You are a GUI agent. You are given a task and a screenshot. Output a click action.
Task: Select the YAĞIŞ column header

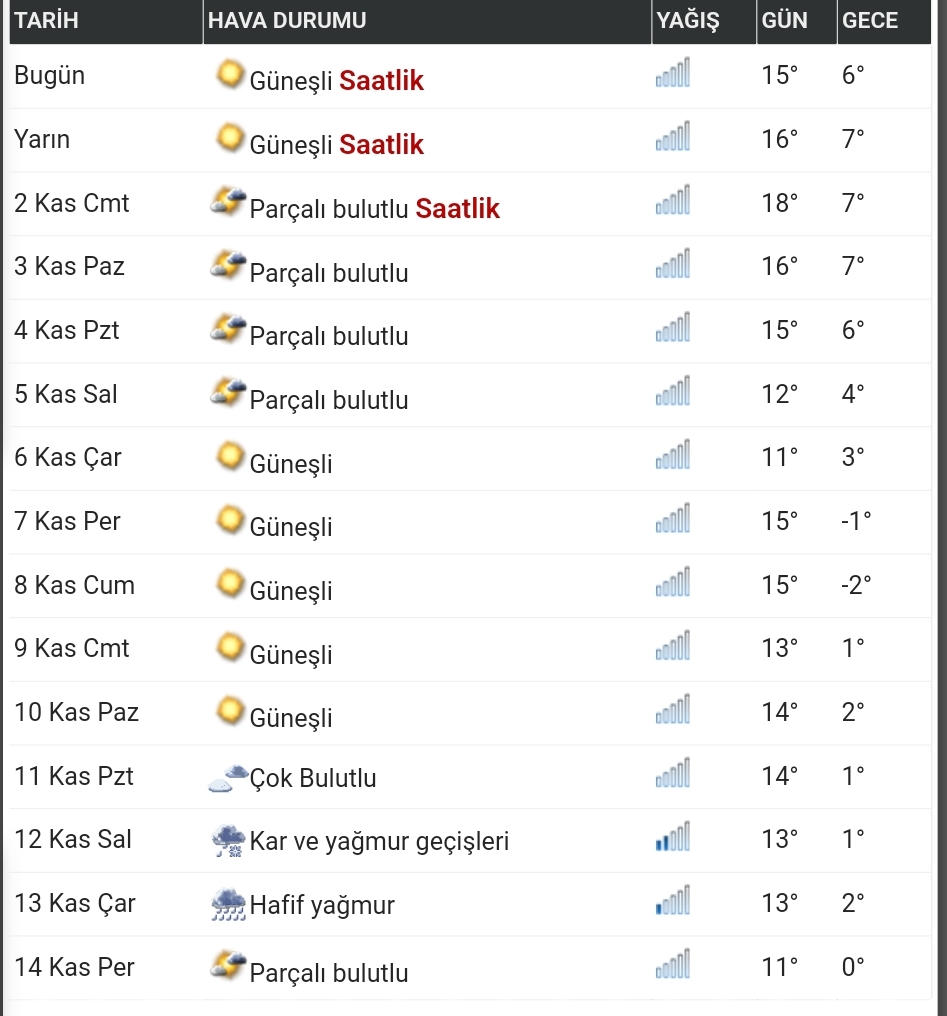click(685, 20)
